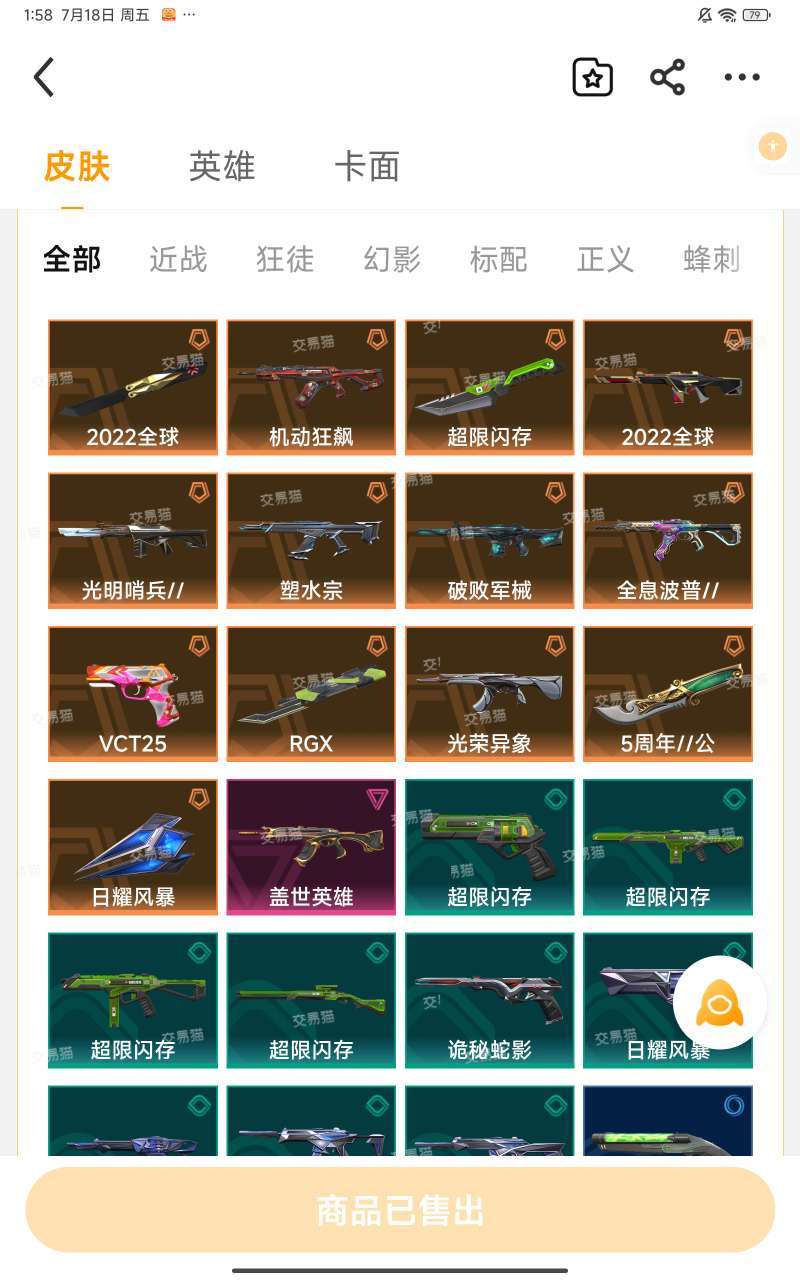The width and height of the screenshot is (800, 1280).
Task: Open the 诡秘蛇影 skin tile
Action: point(489,1000)
